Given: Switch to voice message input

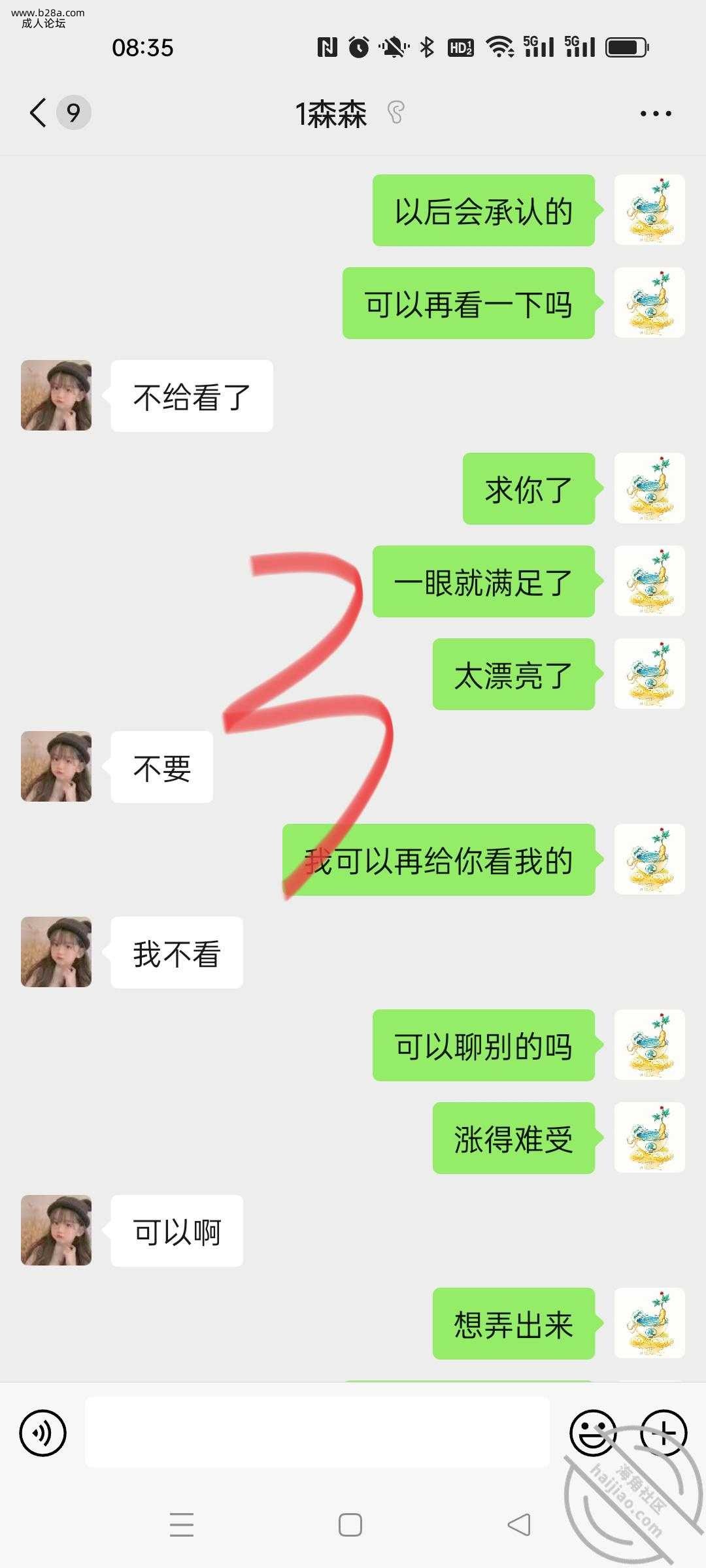Looking at the screenshot, I should 43,1433.
